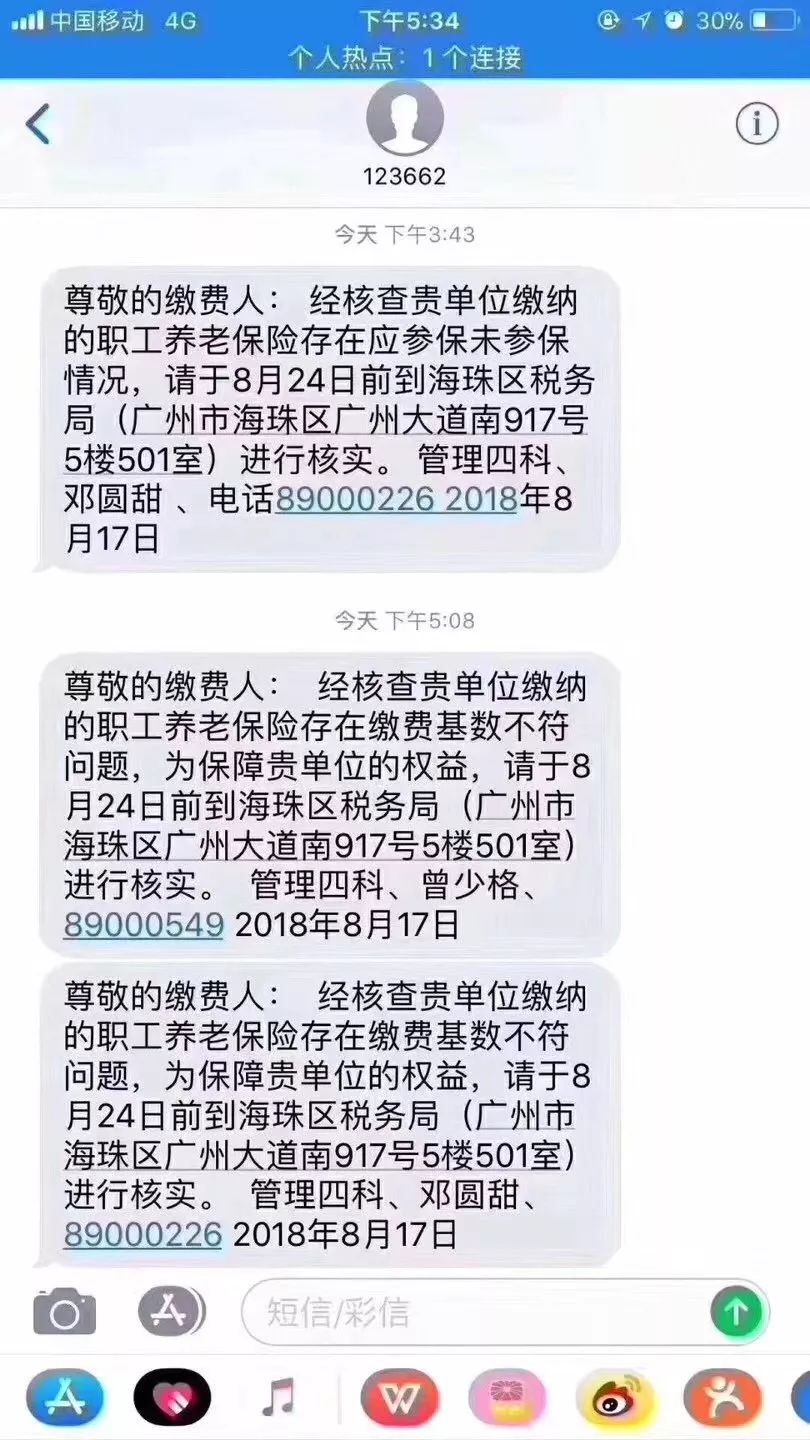810x1440 pixels.
Task: Tap the 123662 sender avatar
Action: click(x=404, y=118)
